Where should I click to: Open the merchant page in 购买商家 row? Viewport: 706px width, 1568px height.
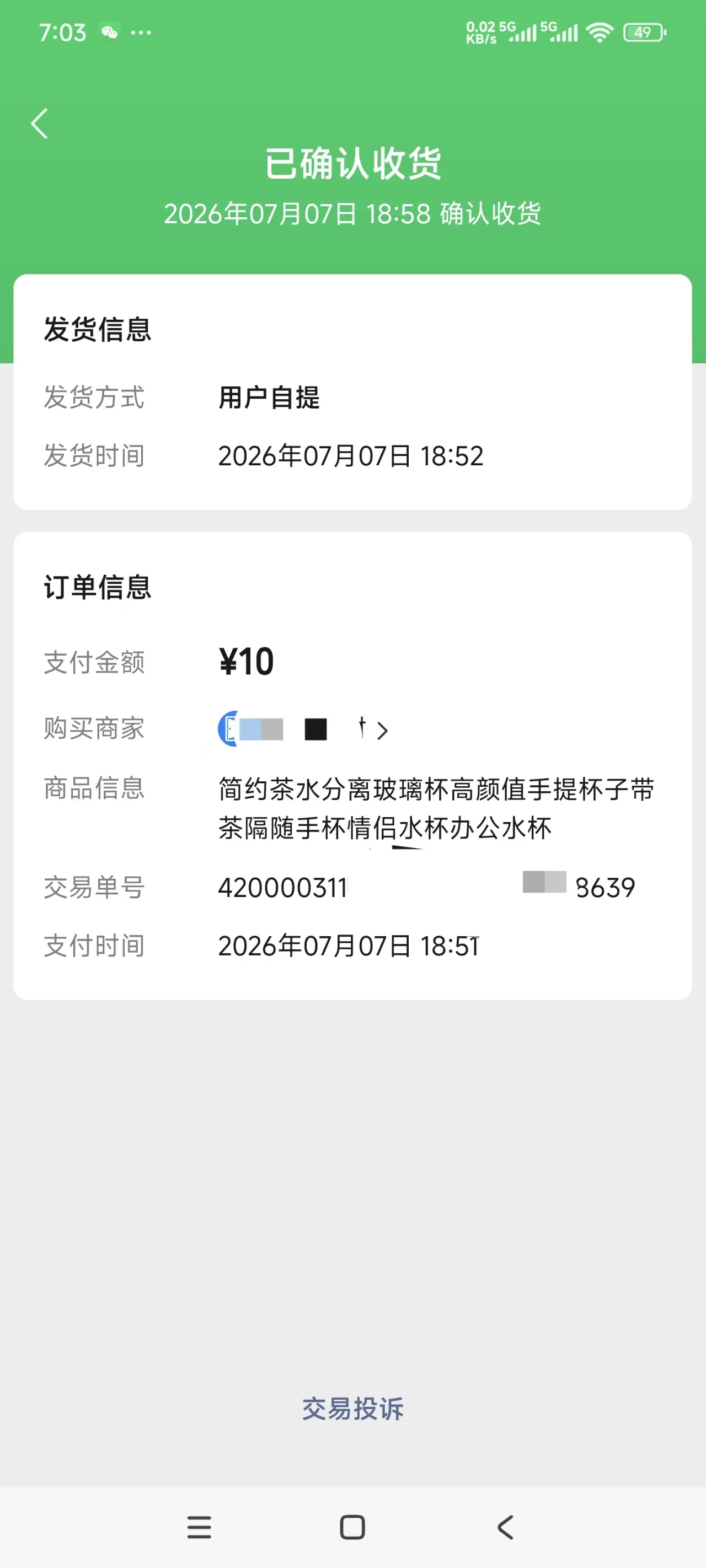click(303, 729)
